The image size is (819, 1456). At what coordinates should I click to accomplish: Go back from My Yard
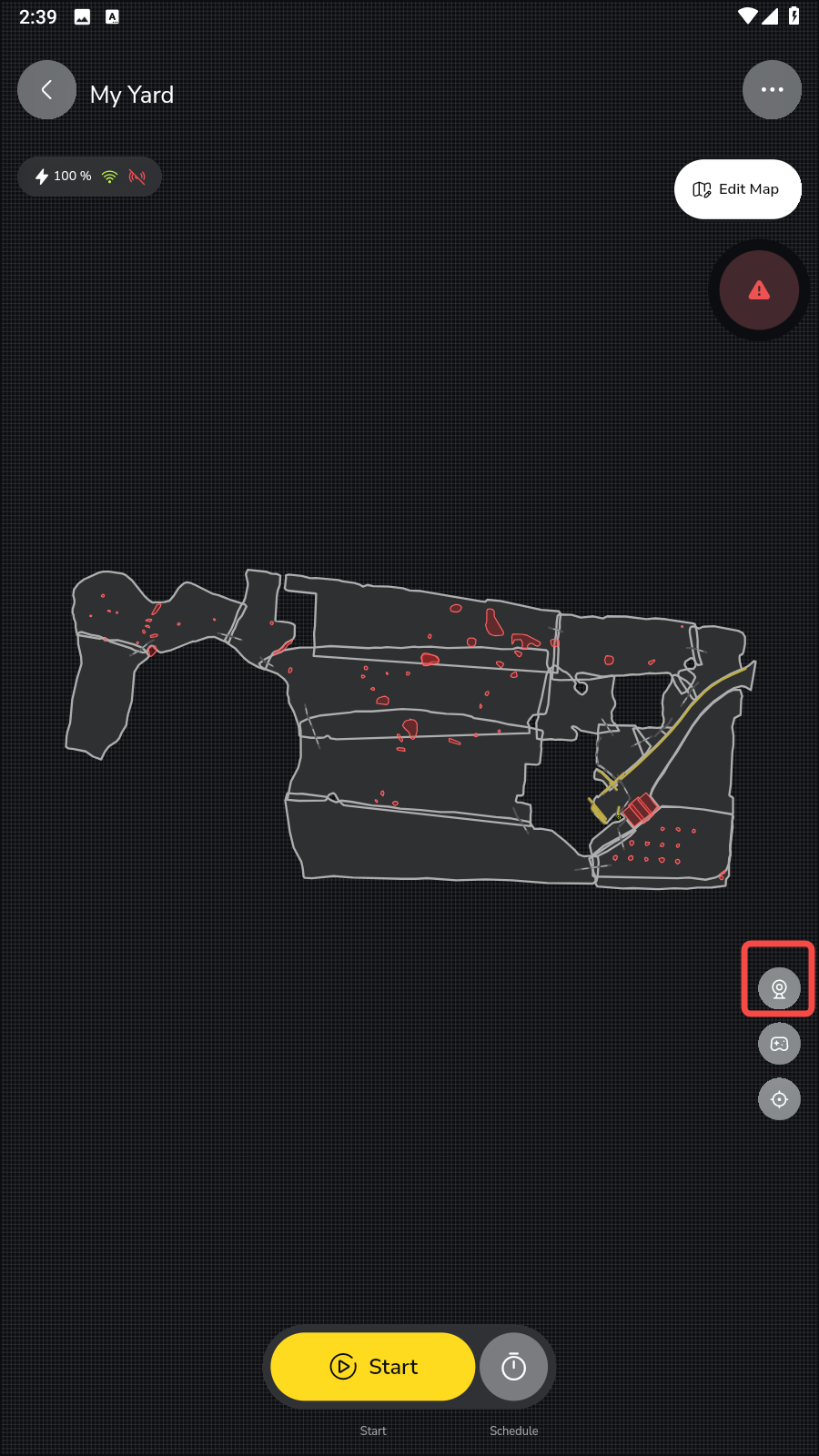[x=46, y=90]
